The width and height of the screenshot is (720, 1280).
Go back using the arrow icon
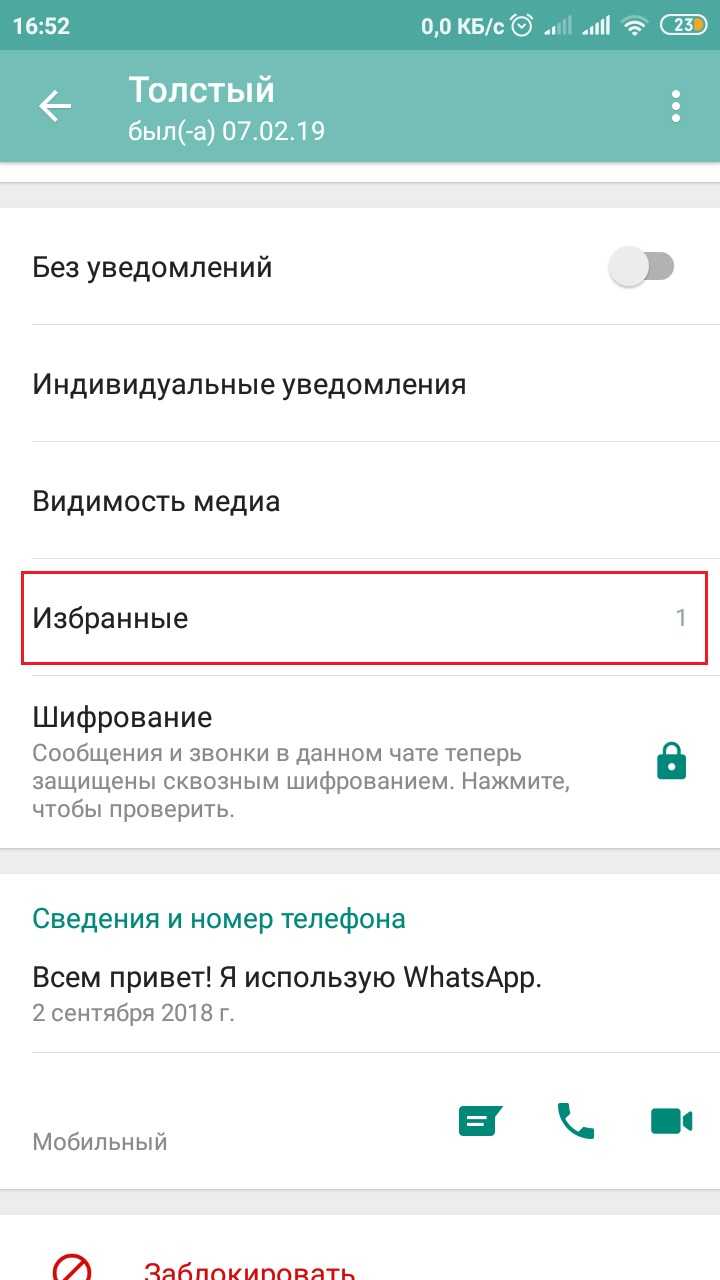[x=55, y=106]
